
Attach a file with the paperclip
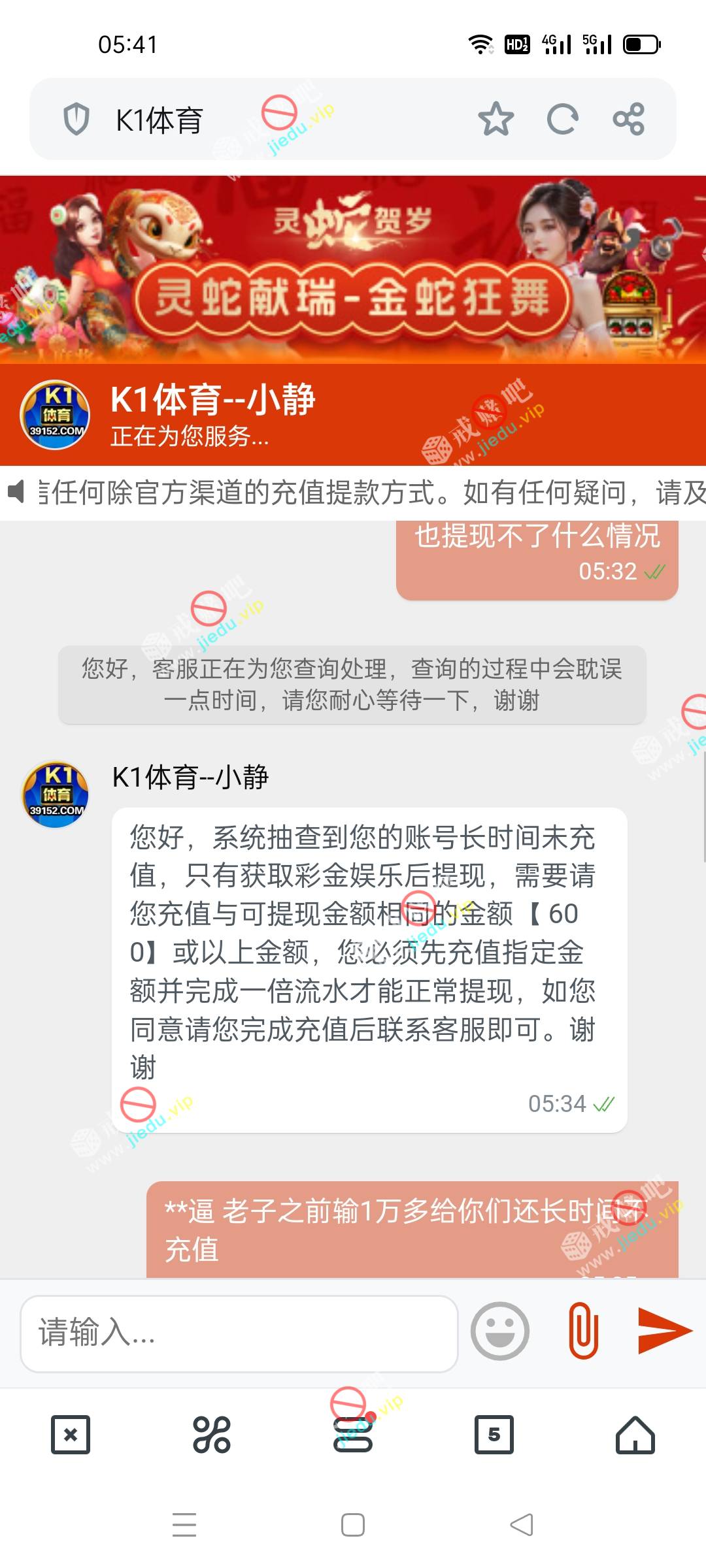click(583, 1330)
